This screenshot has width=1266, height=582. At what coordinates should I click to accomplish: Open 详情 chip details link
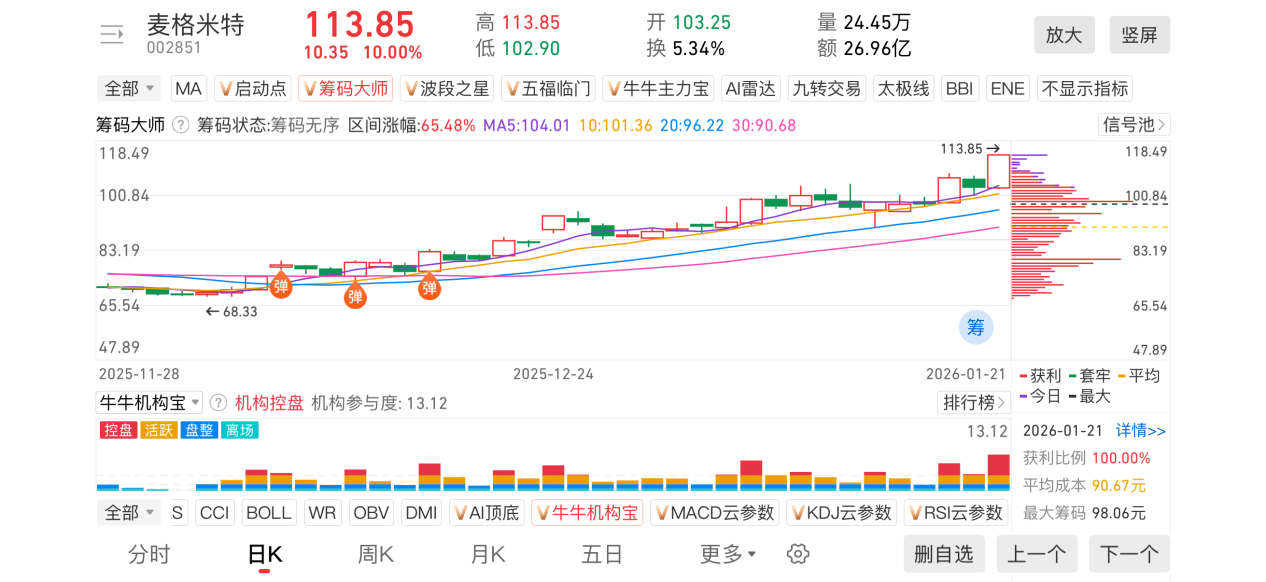[x=1141, y=431]
